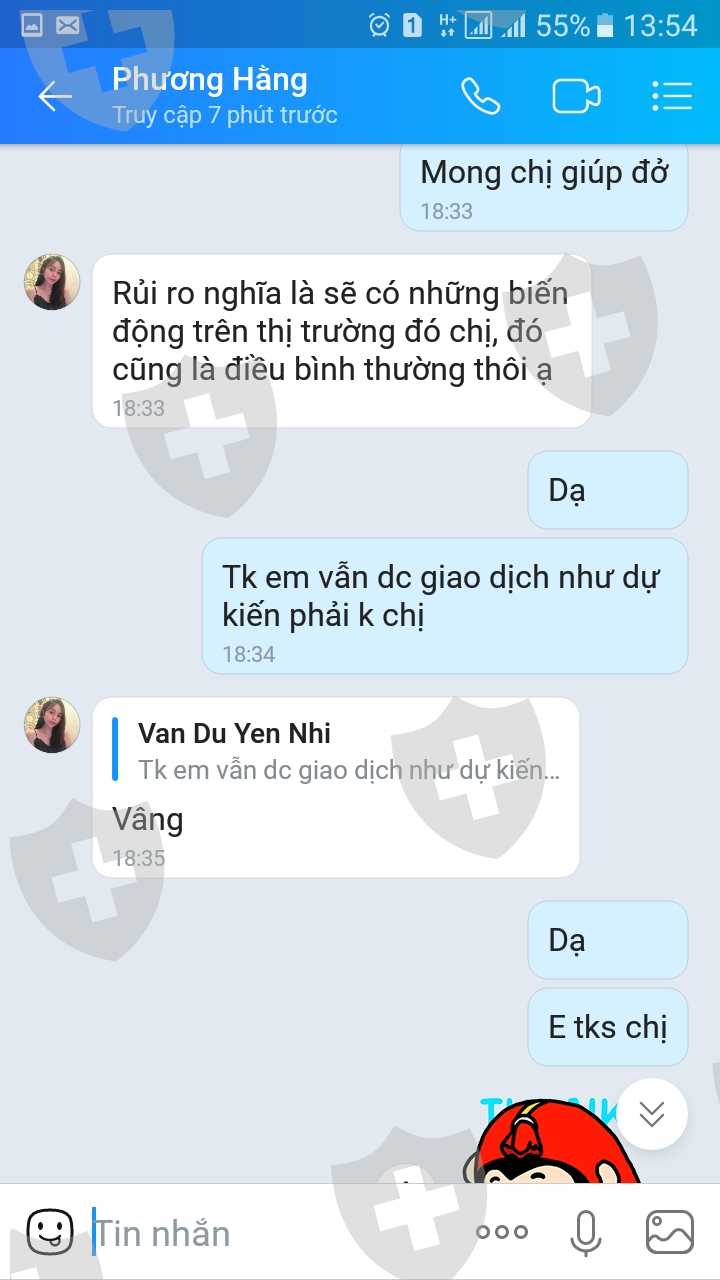Start a video call with Phương Hằng
This screenshot has width=720, height=1280.
pyautogui.click(x=576, y=96)
